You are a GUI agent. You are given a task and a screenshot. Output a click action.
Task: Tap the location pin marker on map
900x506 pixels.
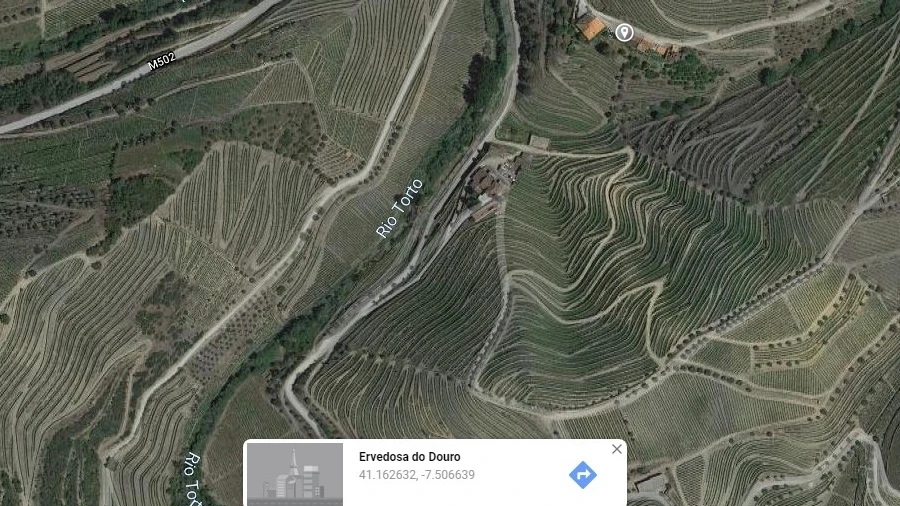click(624, 32)
